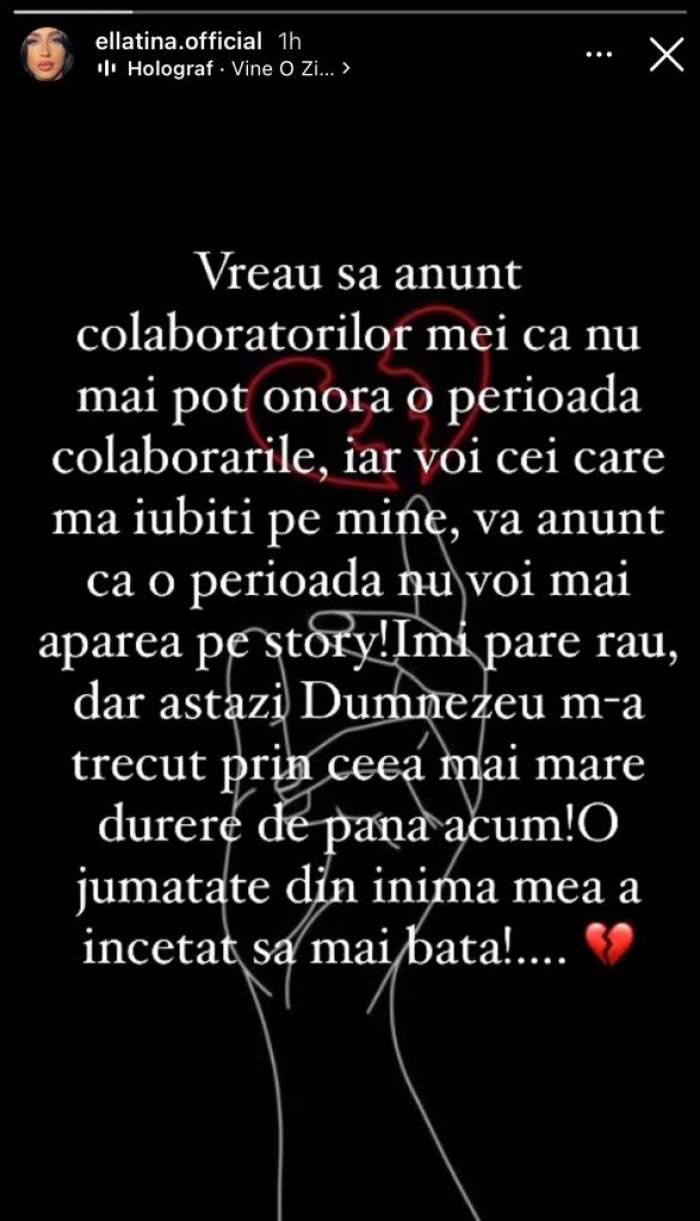This screenshot has width=700, height=1221.
Task: Open the three-dot story options menu
Action: 598,55
